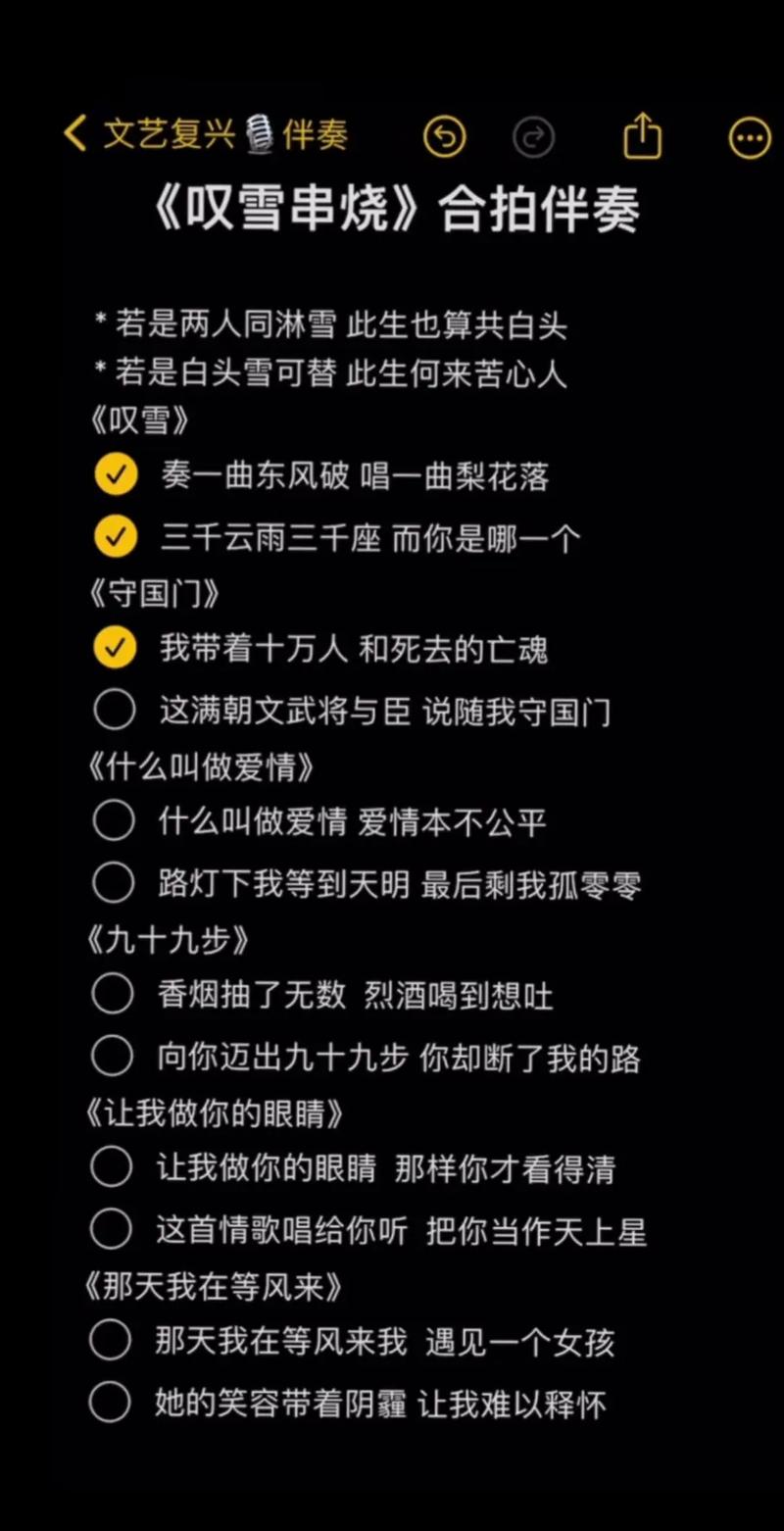Uncheck the line 奏一曲东风破 唱一曲梨花落
The image size is (784, 1531).
(x=115, y=473)
